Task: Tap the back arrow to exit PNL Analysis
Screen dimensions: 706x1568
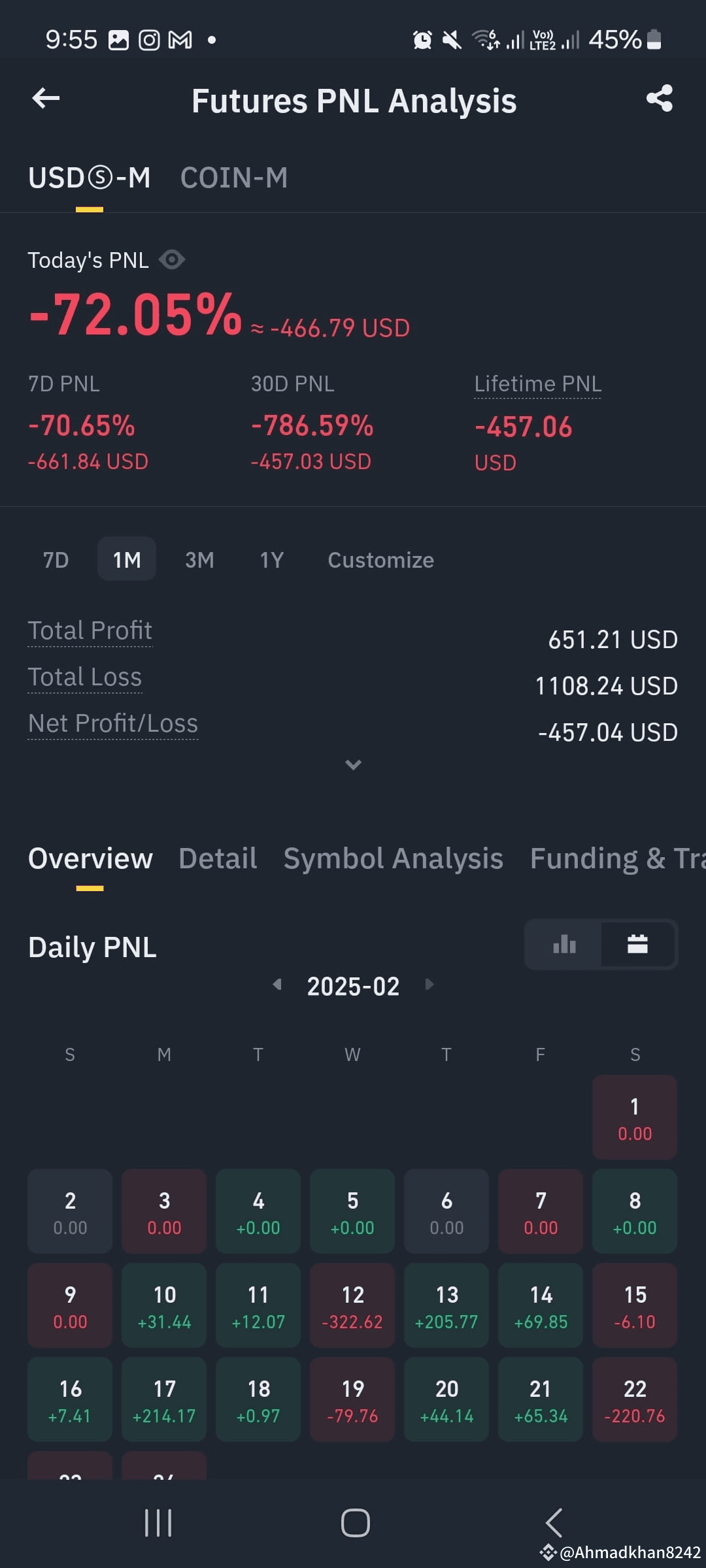Action: (45, 99)
